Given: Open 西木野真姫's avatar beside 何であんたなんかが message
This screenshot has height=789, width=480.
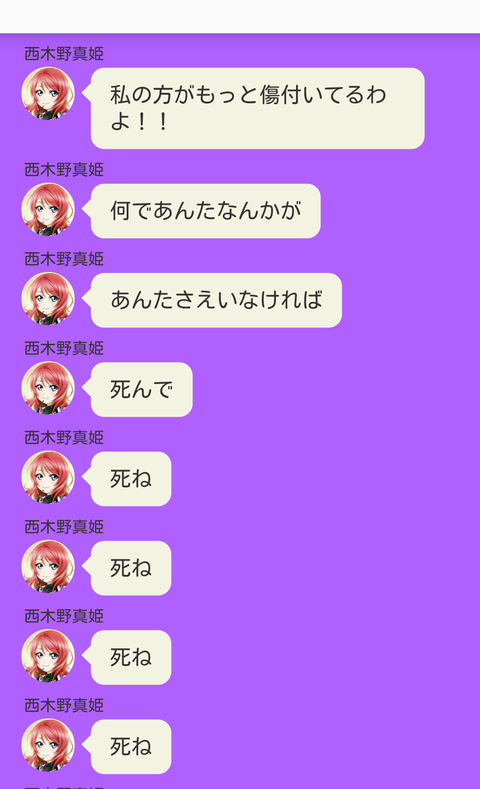Looking at the screenshot, I should (48, 209).
